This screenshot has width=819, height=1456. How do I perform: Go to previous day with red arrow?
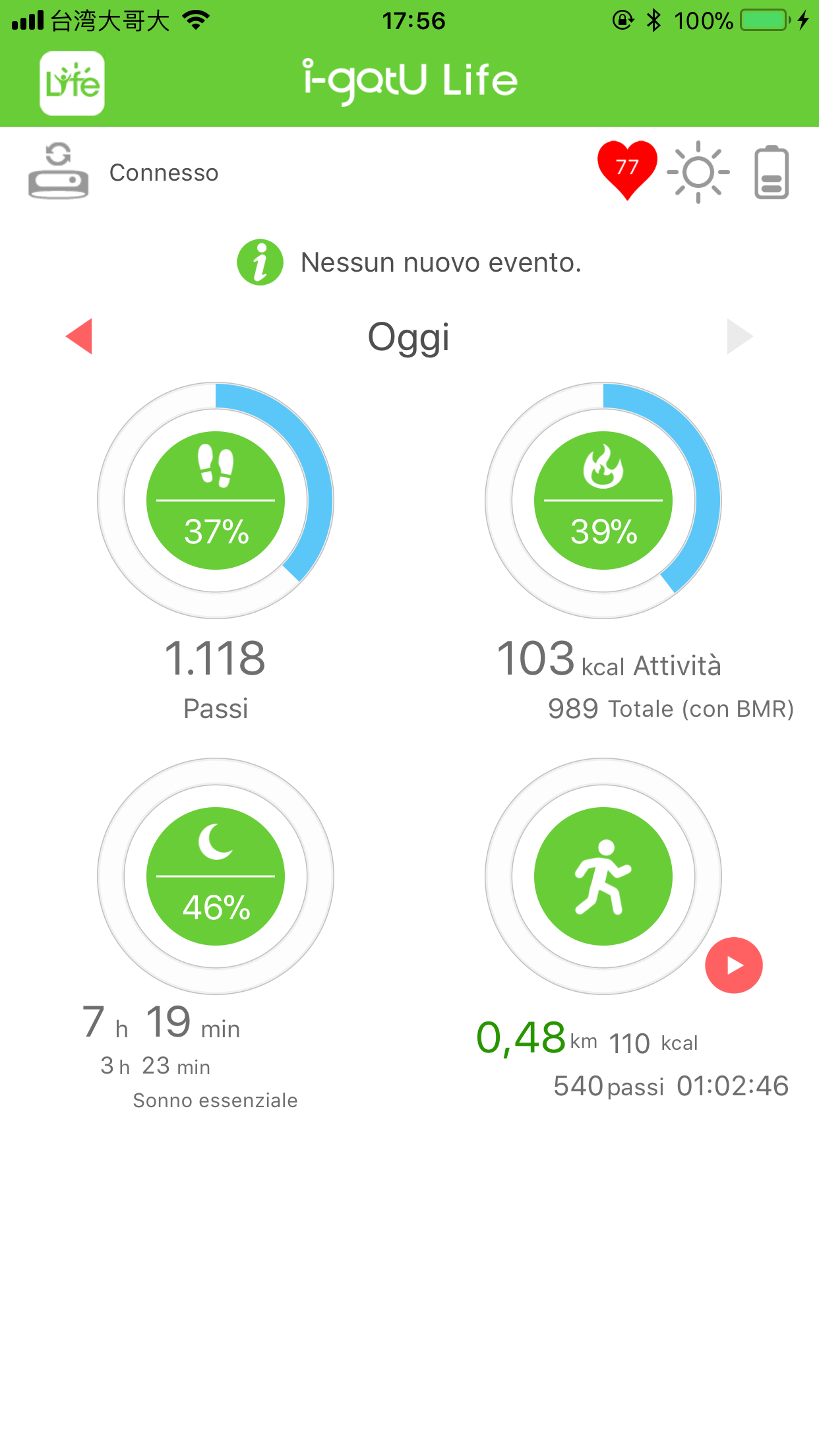79,336
